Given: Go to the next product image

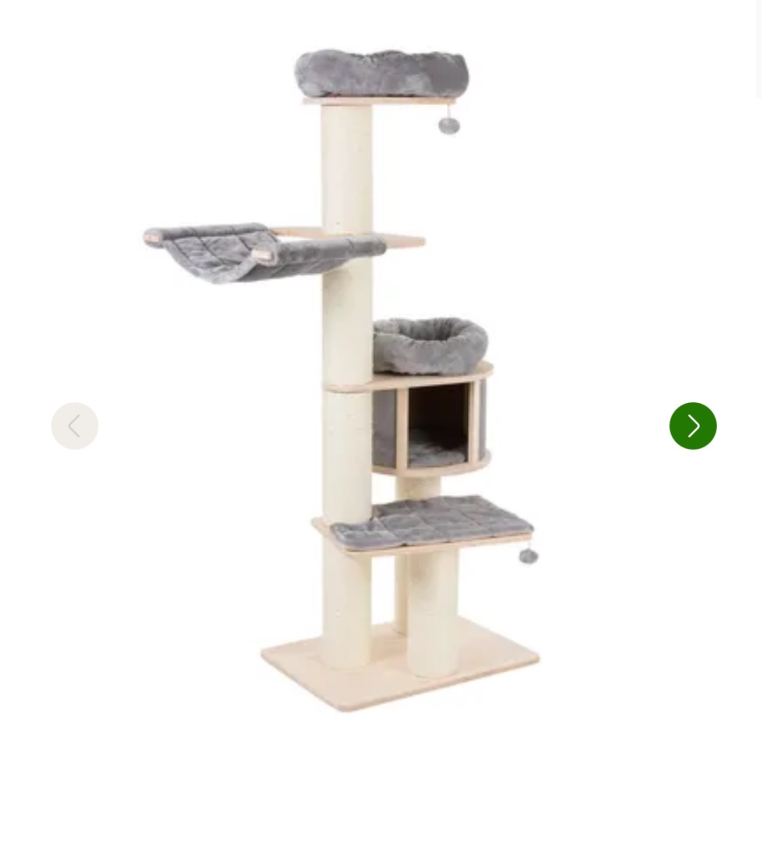Looking at the screenshot, I should click(692, 426).
